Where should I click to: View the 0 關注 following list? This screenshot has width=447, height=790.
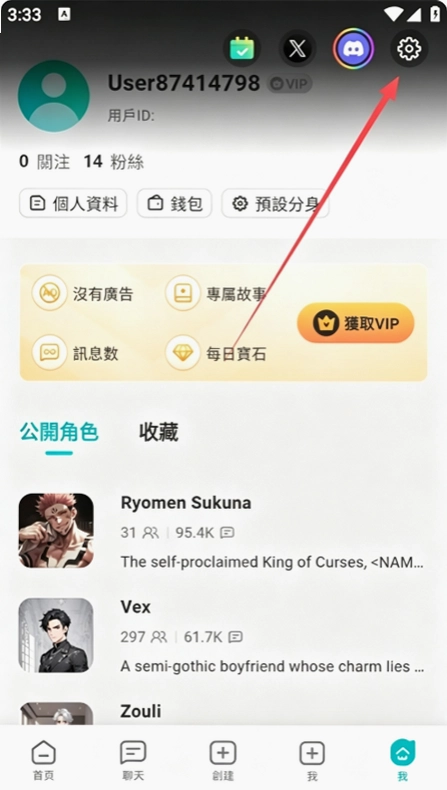[x=44, y=162]
